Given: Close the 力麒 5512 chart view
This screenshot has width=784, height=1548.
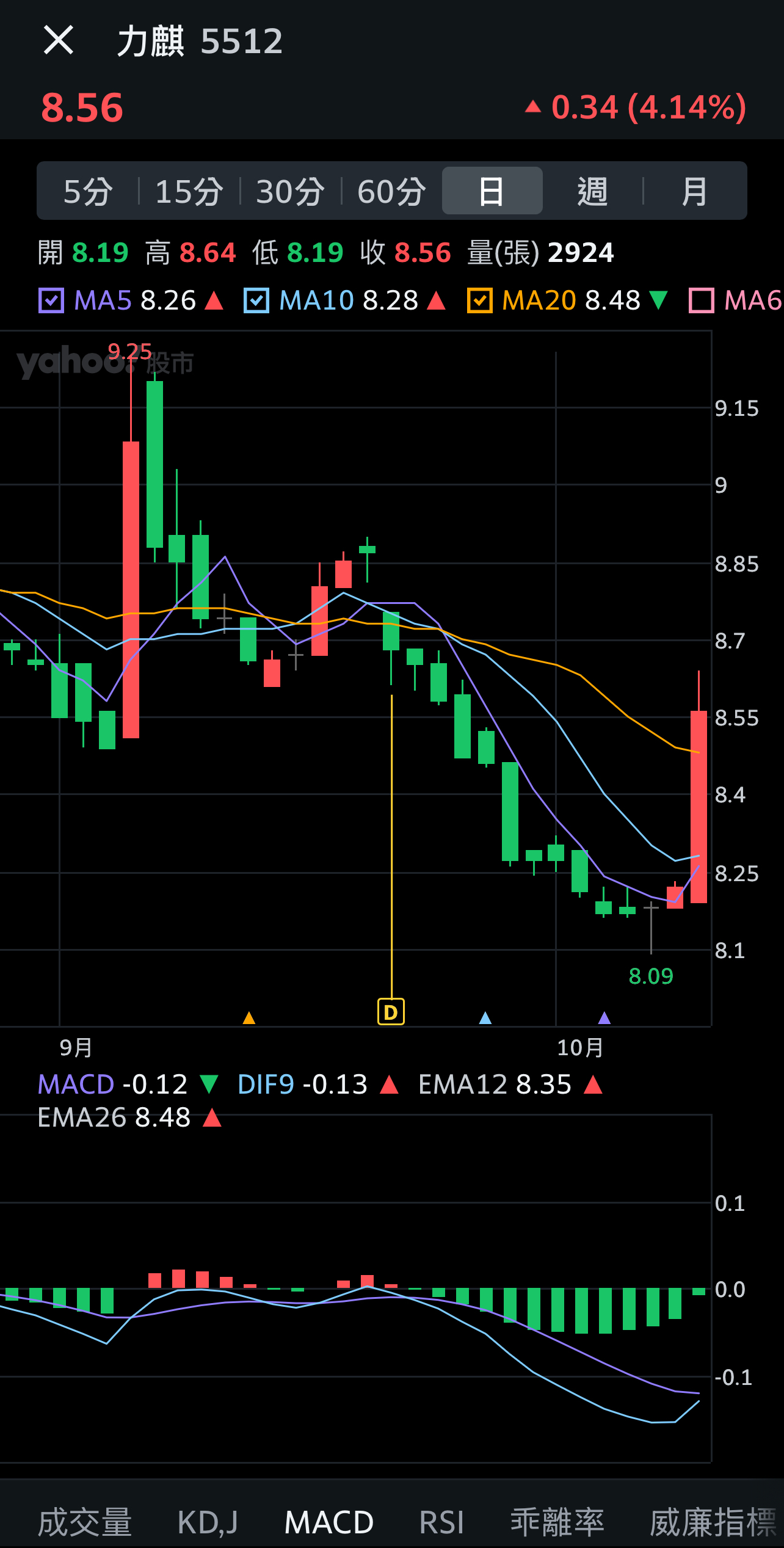Looking at the screenshot, I should 59,41.
